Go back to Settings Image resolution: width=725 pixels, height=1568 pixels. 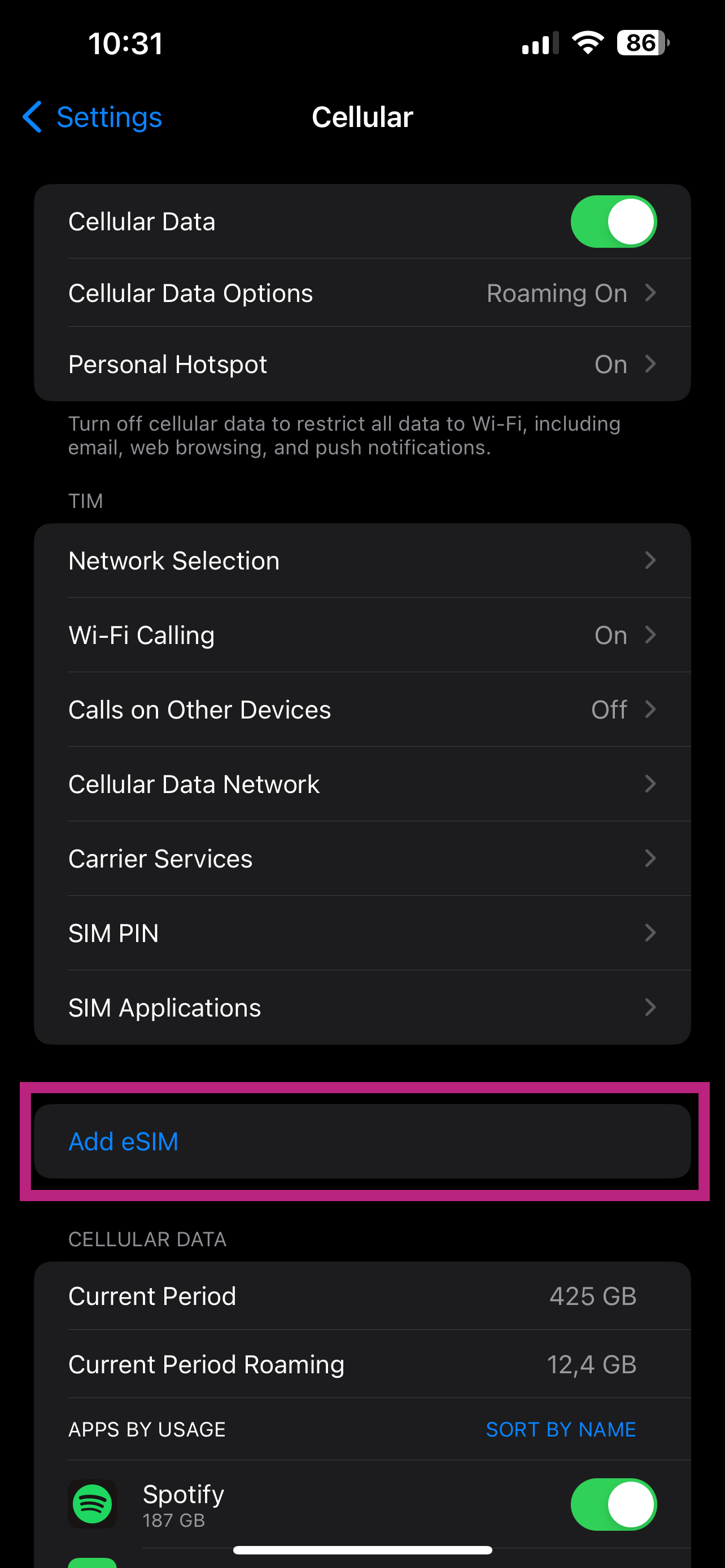93,117
